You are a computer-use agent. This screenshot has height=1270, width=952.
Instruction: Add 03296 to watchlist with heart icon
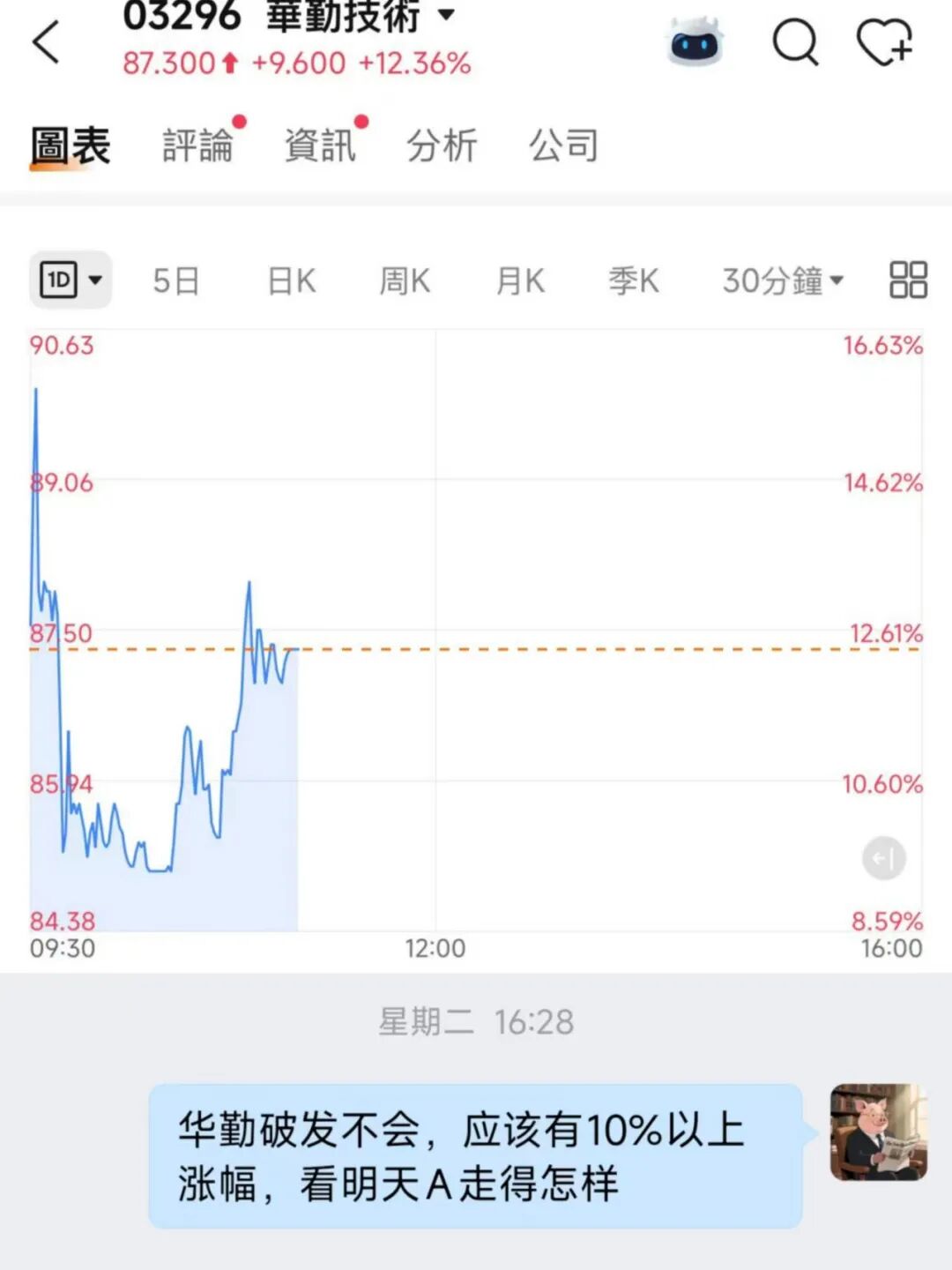coord(884,42)
